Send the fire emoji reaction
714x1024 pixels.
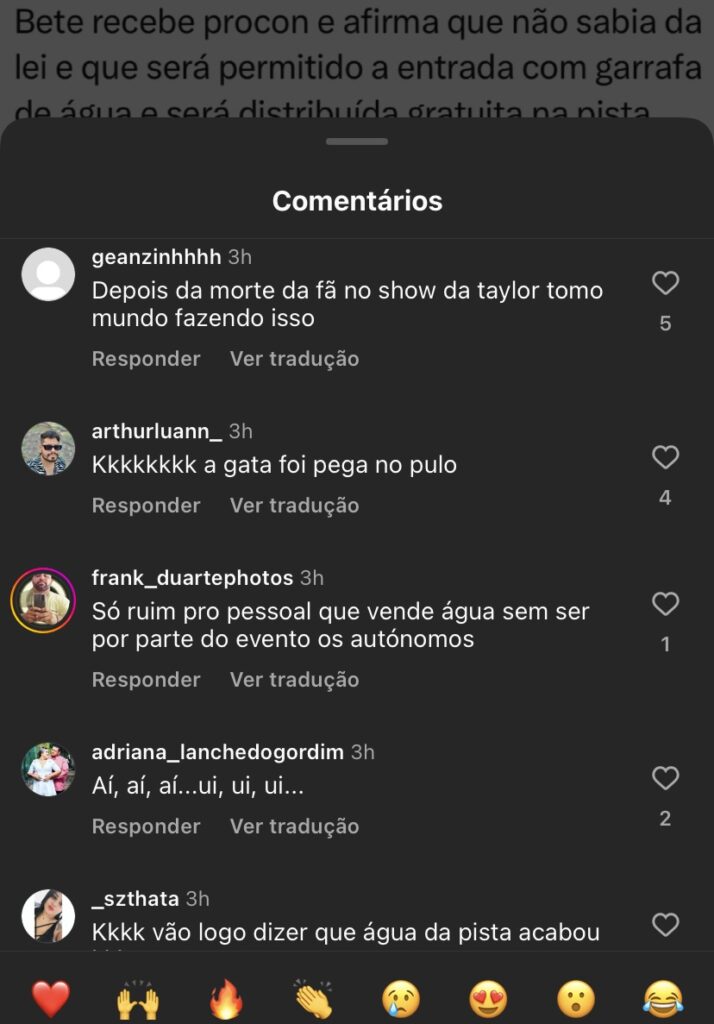point(226,998)
